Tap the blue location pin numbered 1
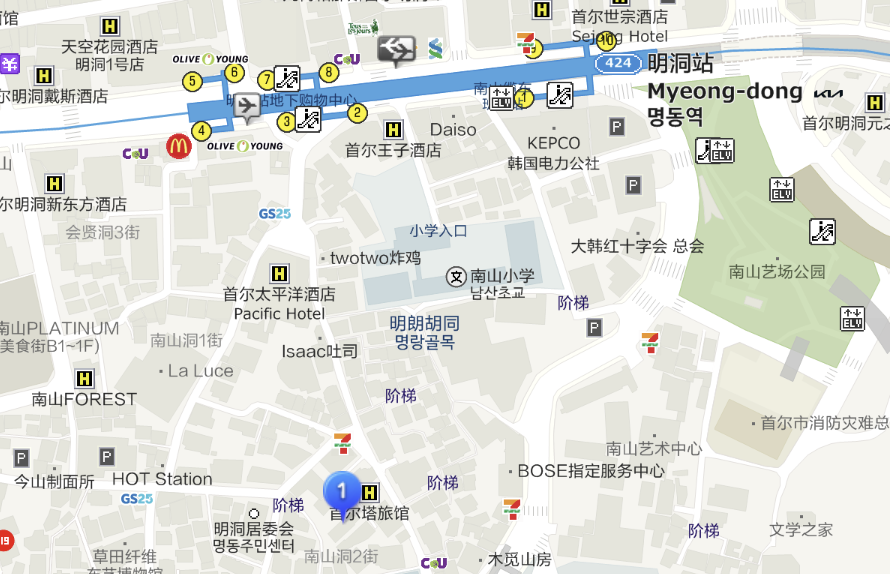The height and width of the screenshot is (574, 890). pyautogui.click(x=342, y=492)
